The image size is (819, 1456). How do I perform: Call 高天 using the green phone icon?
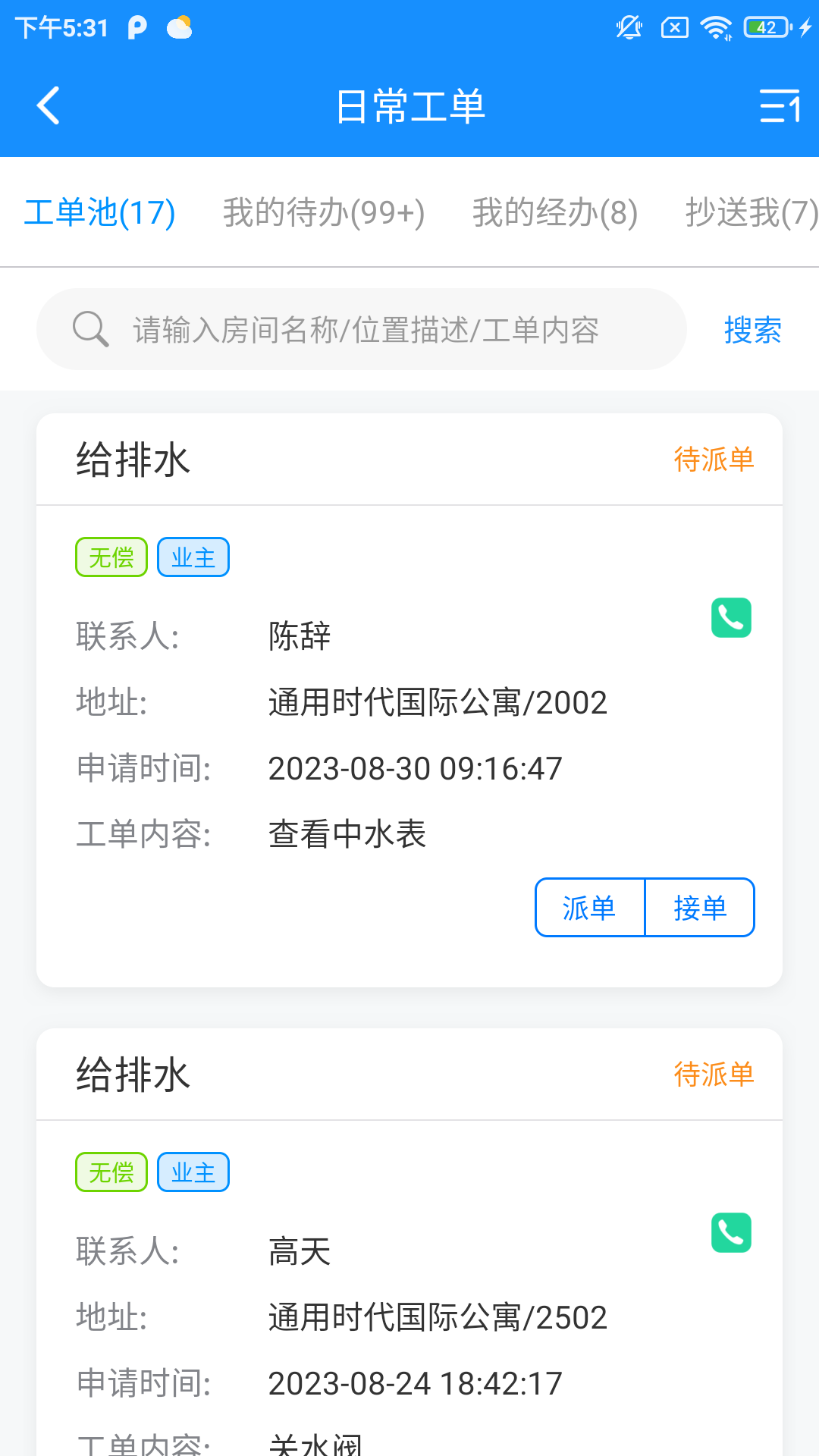coord(730,1233)
